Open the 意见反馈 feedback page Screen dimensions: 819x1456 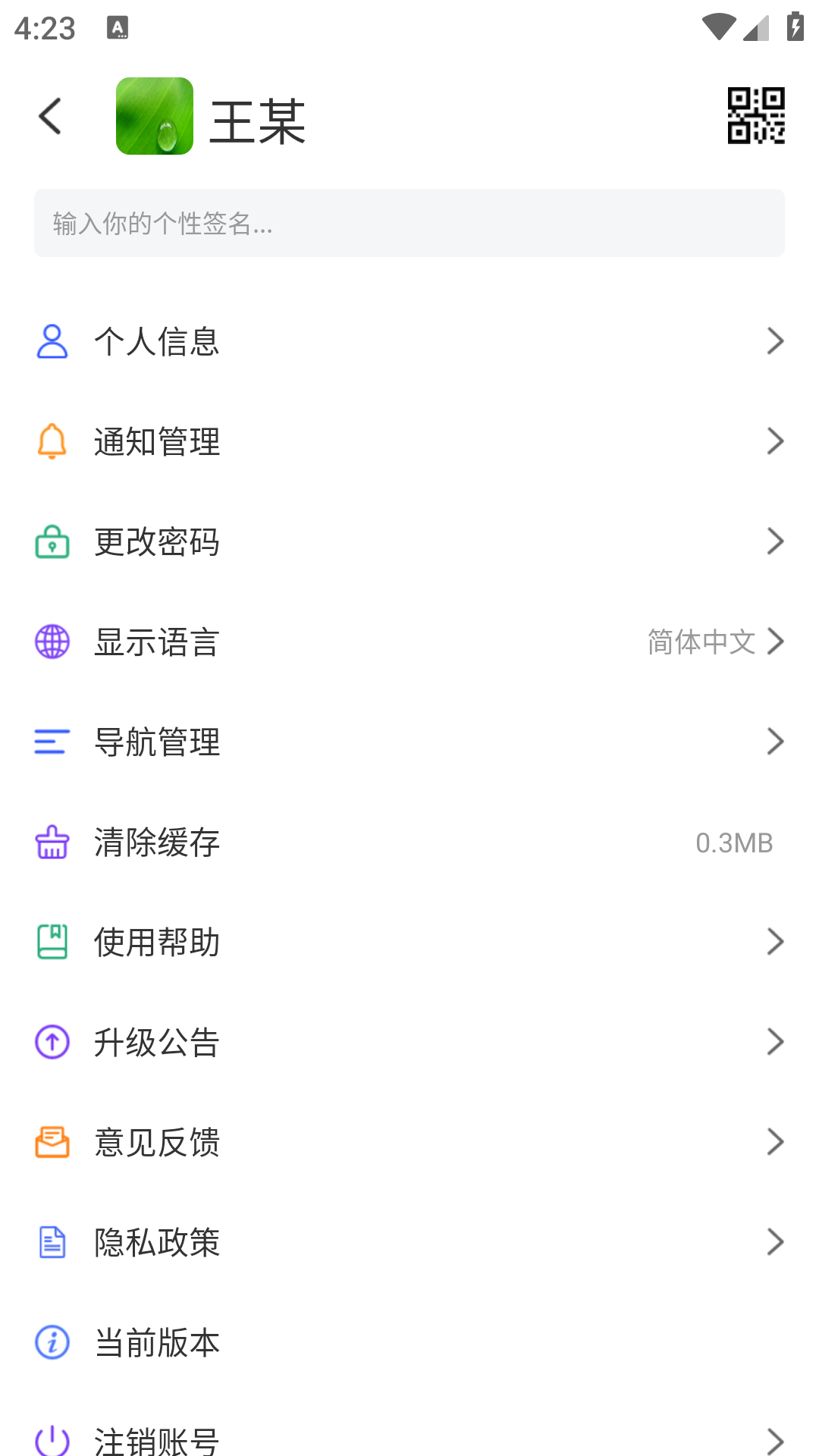409,1143
